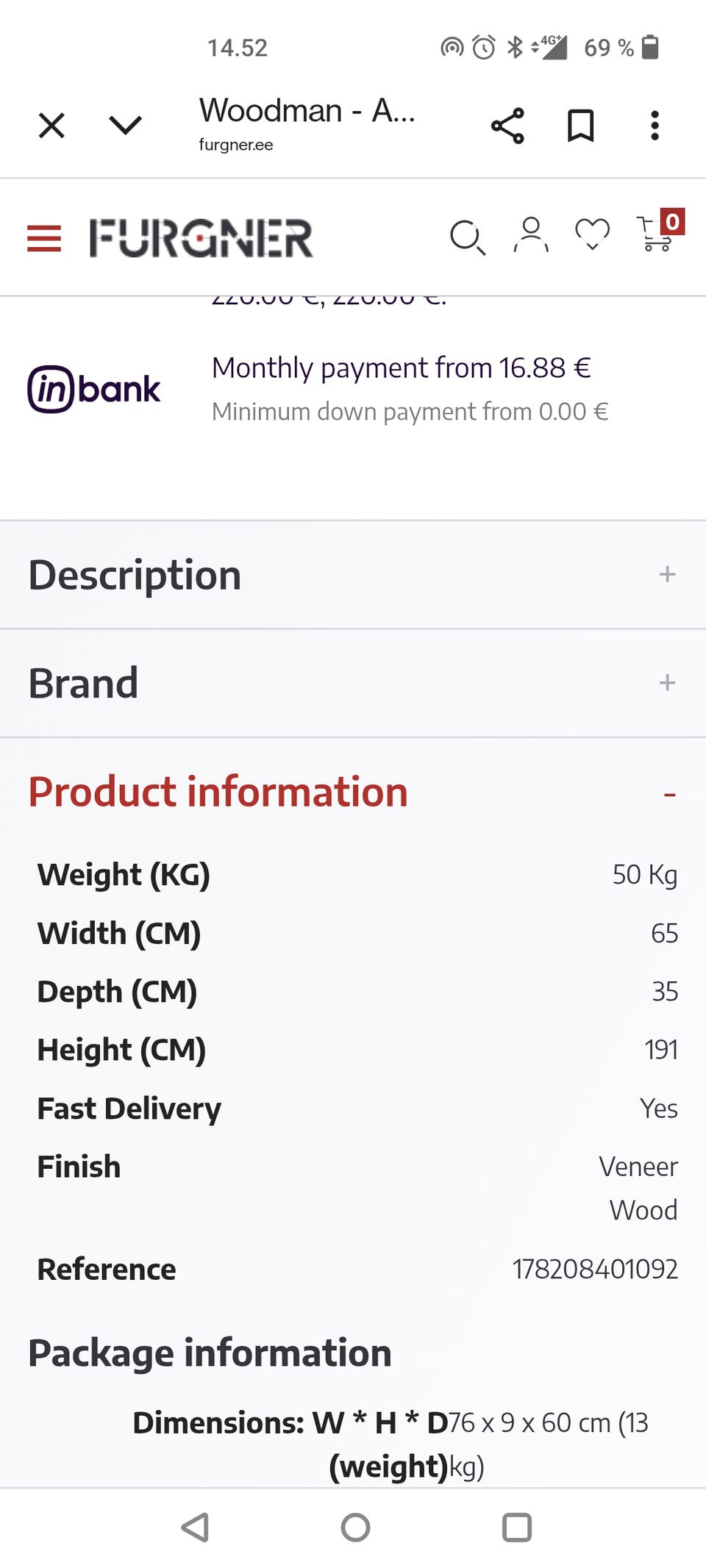Open the browser overflow menu
The image size is (706, 1568).
point(655,126)
